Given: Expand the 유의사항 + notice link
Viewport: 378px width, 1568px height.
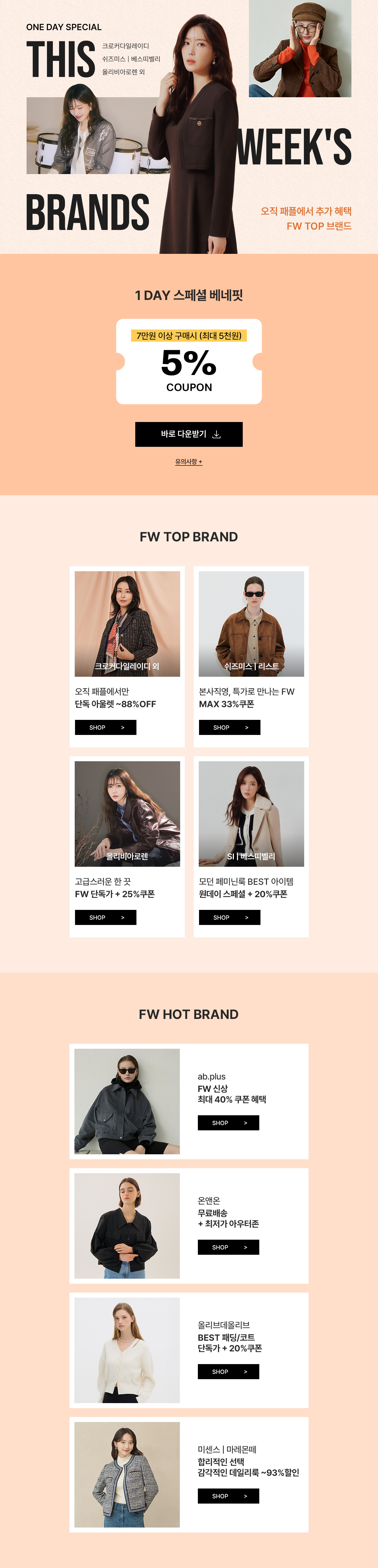Looking at the screenshot, I should point(189,462).
